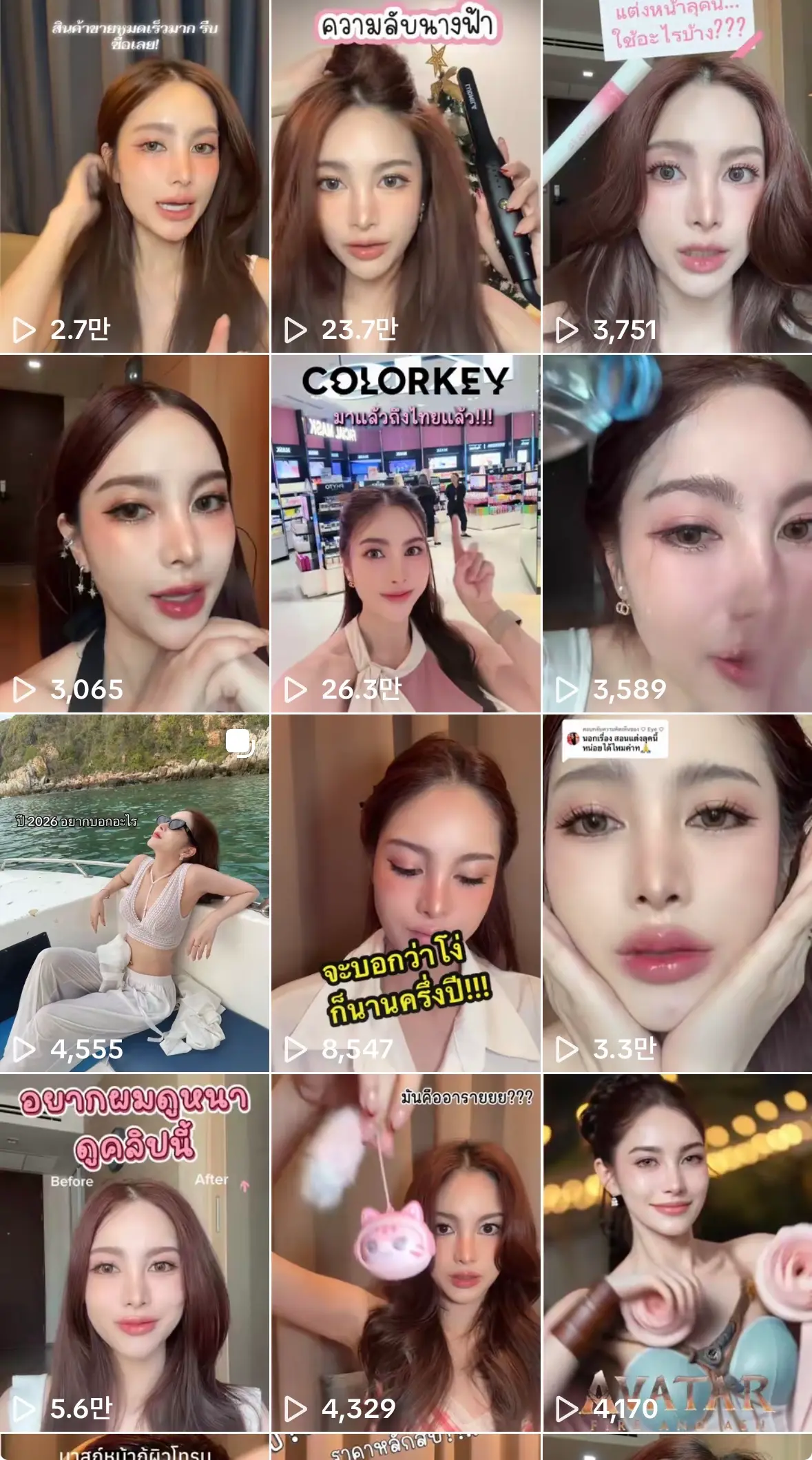Open the video with 2.7만 views

[134, 176]
